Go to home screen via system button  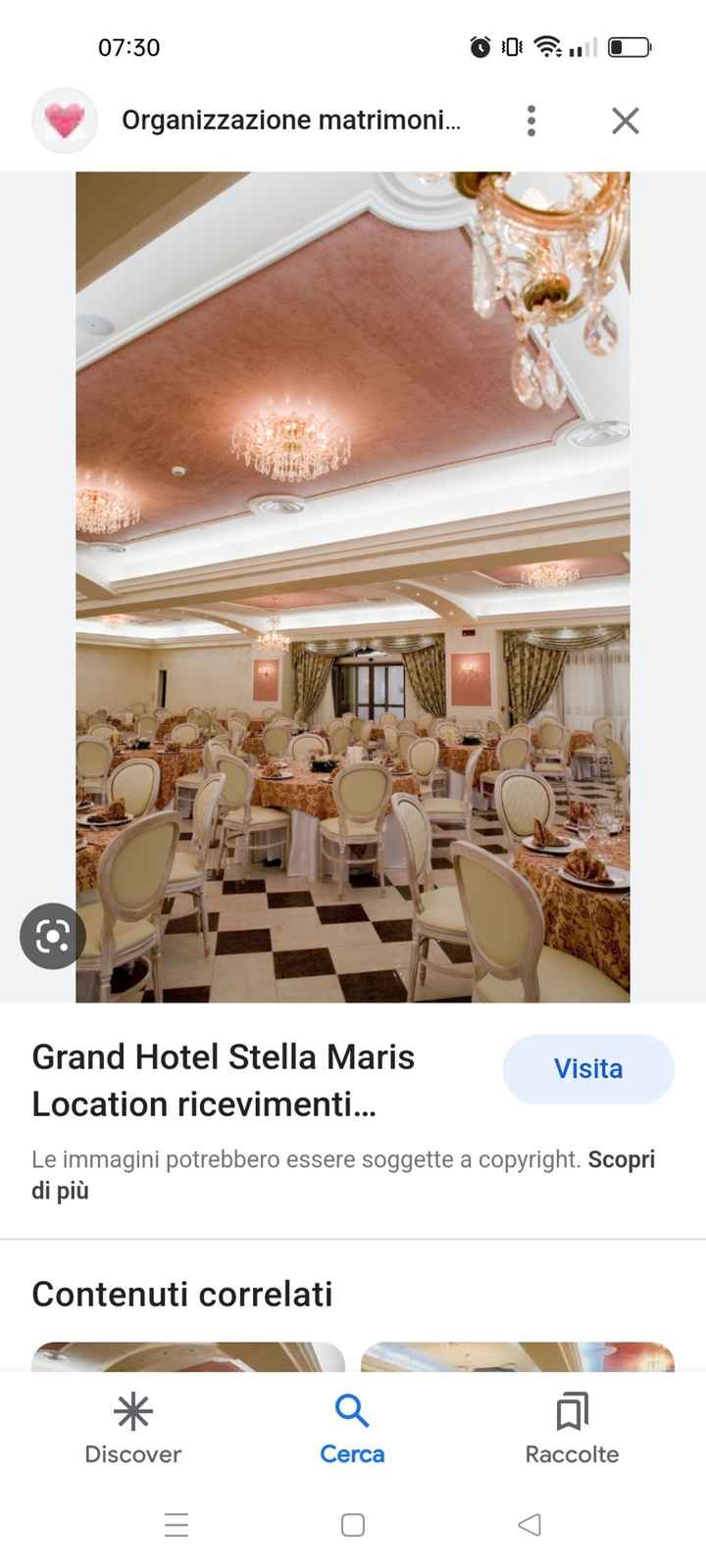click(353, 1524)
